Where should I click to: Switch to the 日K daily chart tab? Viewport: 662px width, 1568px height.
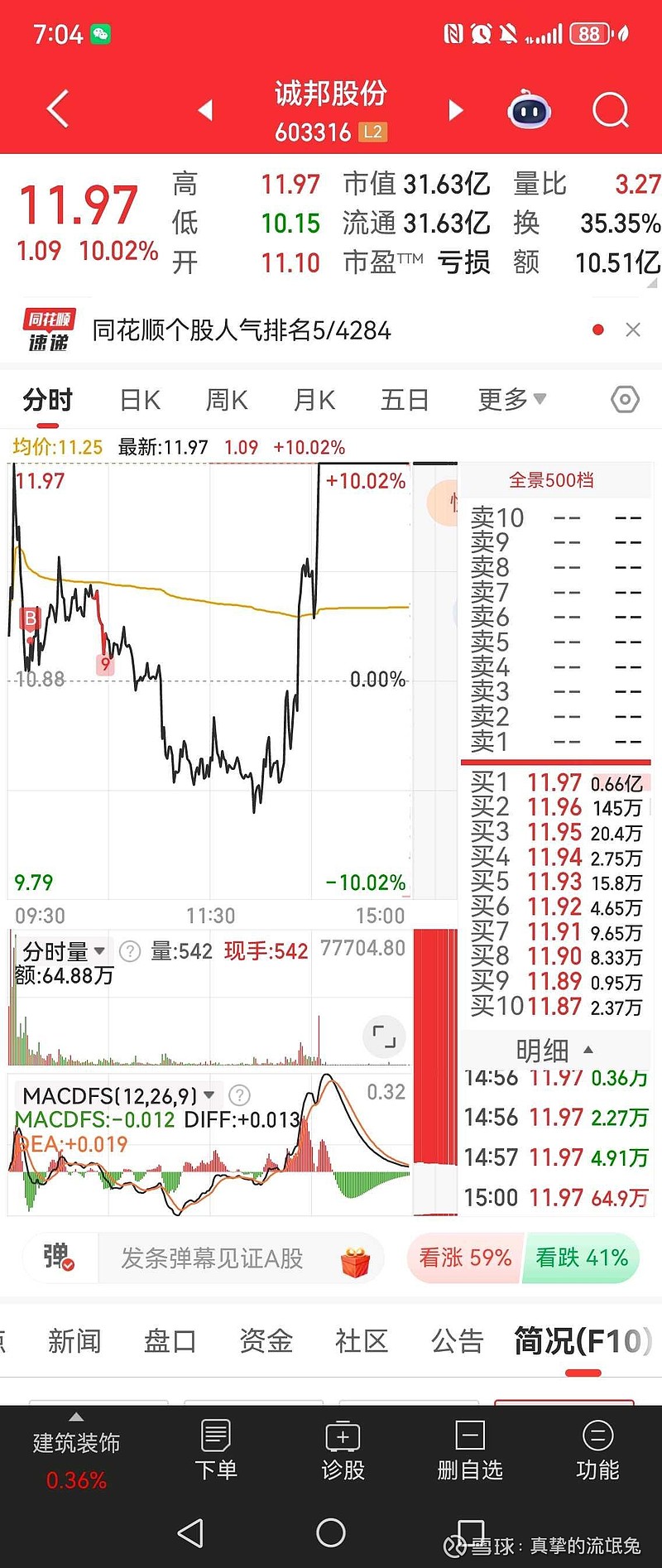[x=138, y=398]
